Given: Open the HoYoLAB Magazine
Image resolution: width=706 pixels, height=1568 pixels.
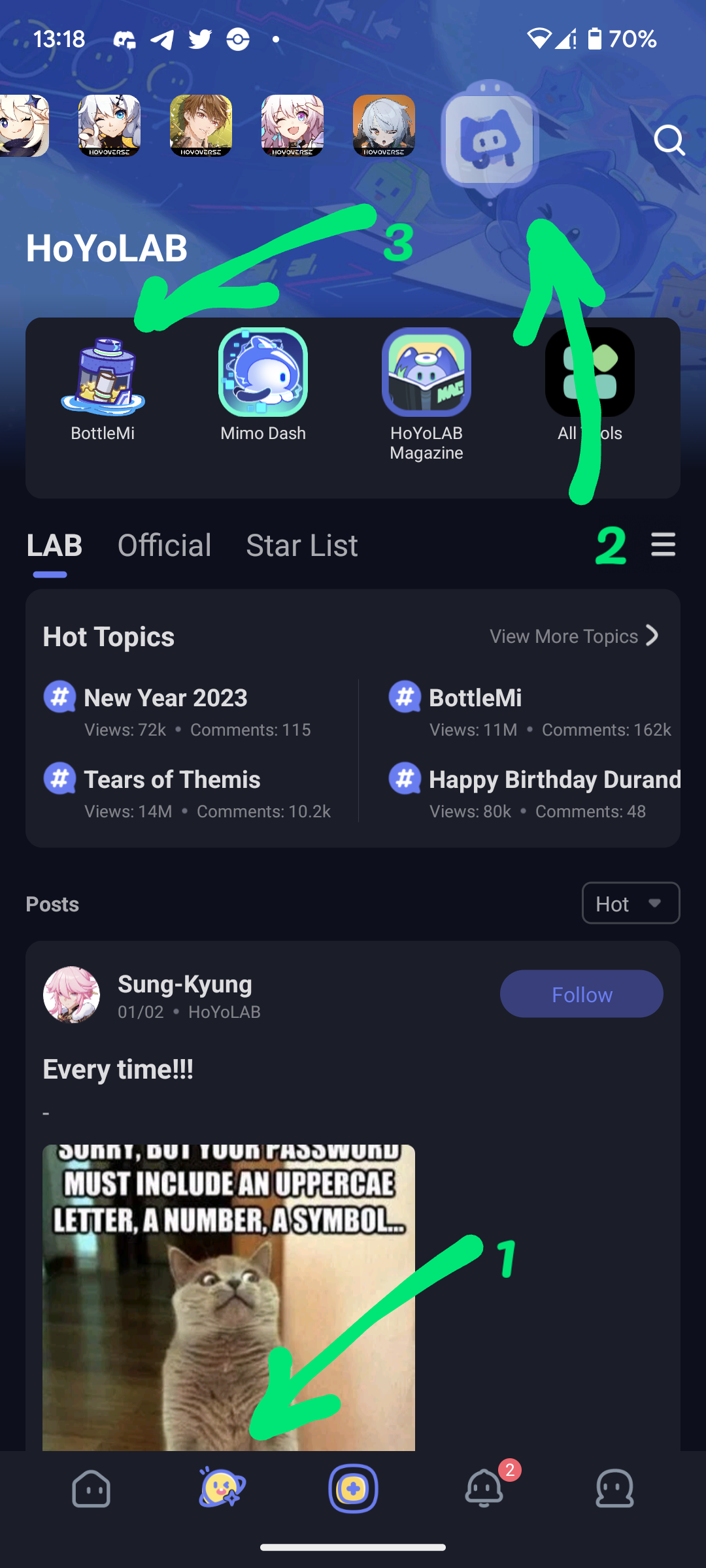Looking at the screenshot, I should click(x=426, y=385).
